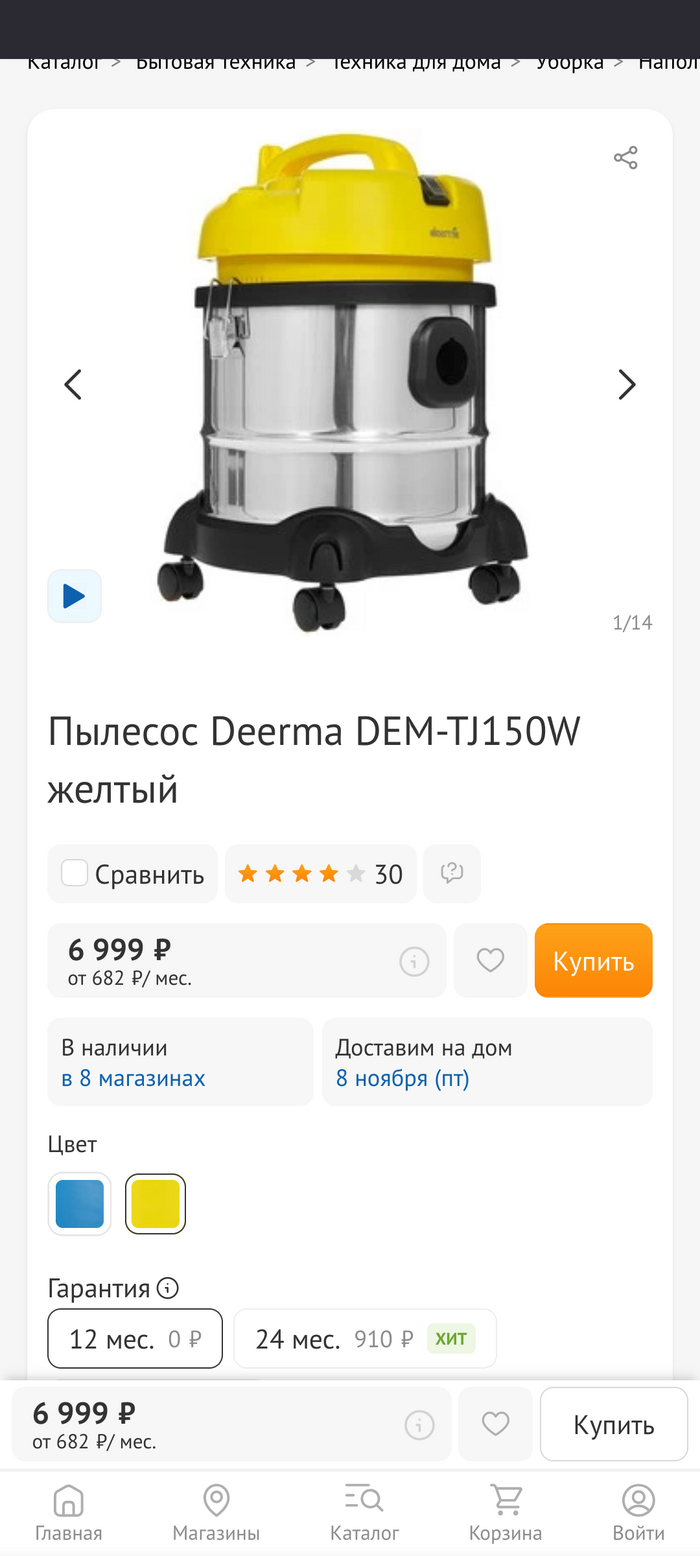Open the '8 ноября (пт)' delivery link
700x1556 pixels.
click(402, 1078)
